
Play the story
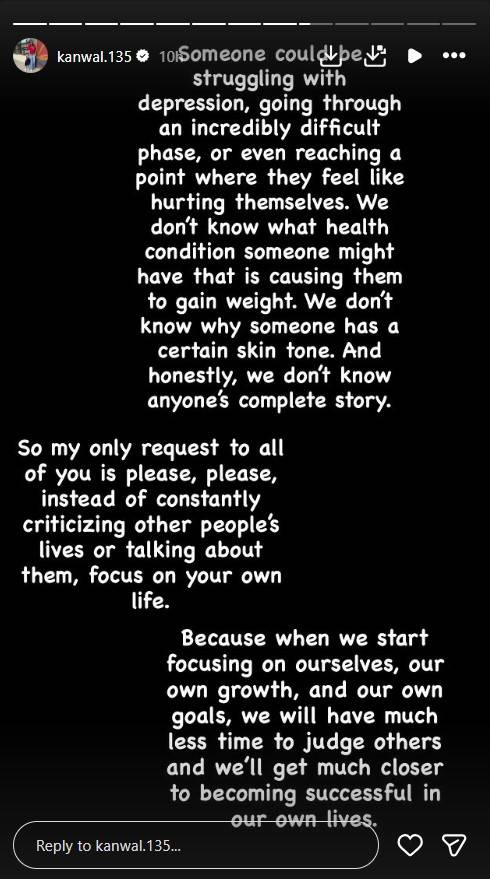point(415,55)
